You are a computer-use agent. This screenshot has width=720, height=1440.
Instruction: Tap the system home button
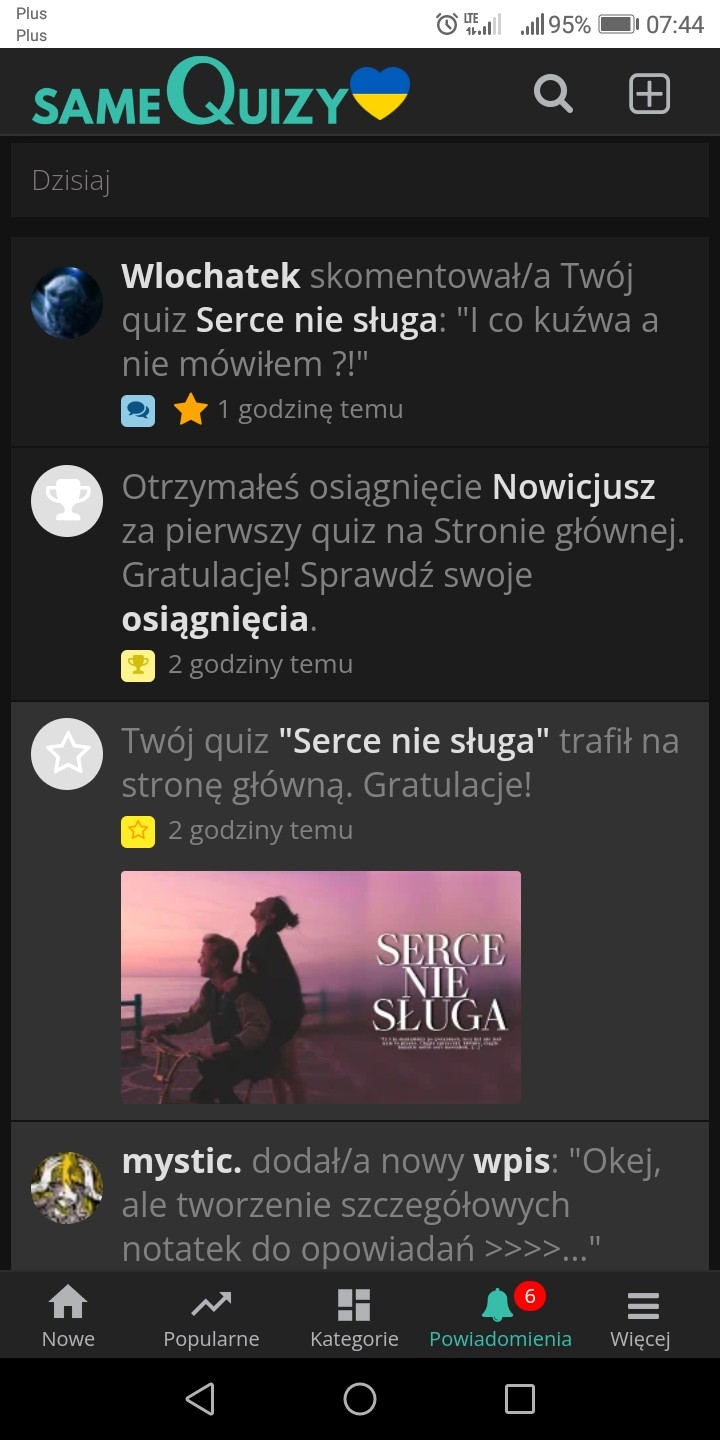360,1399
